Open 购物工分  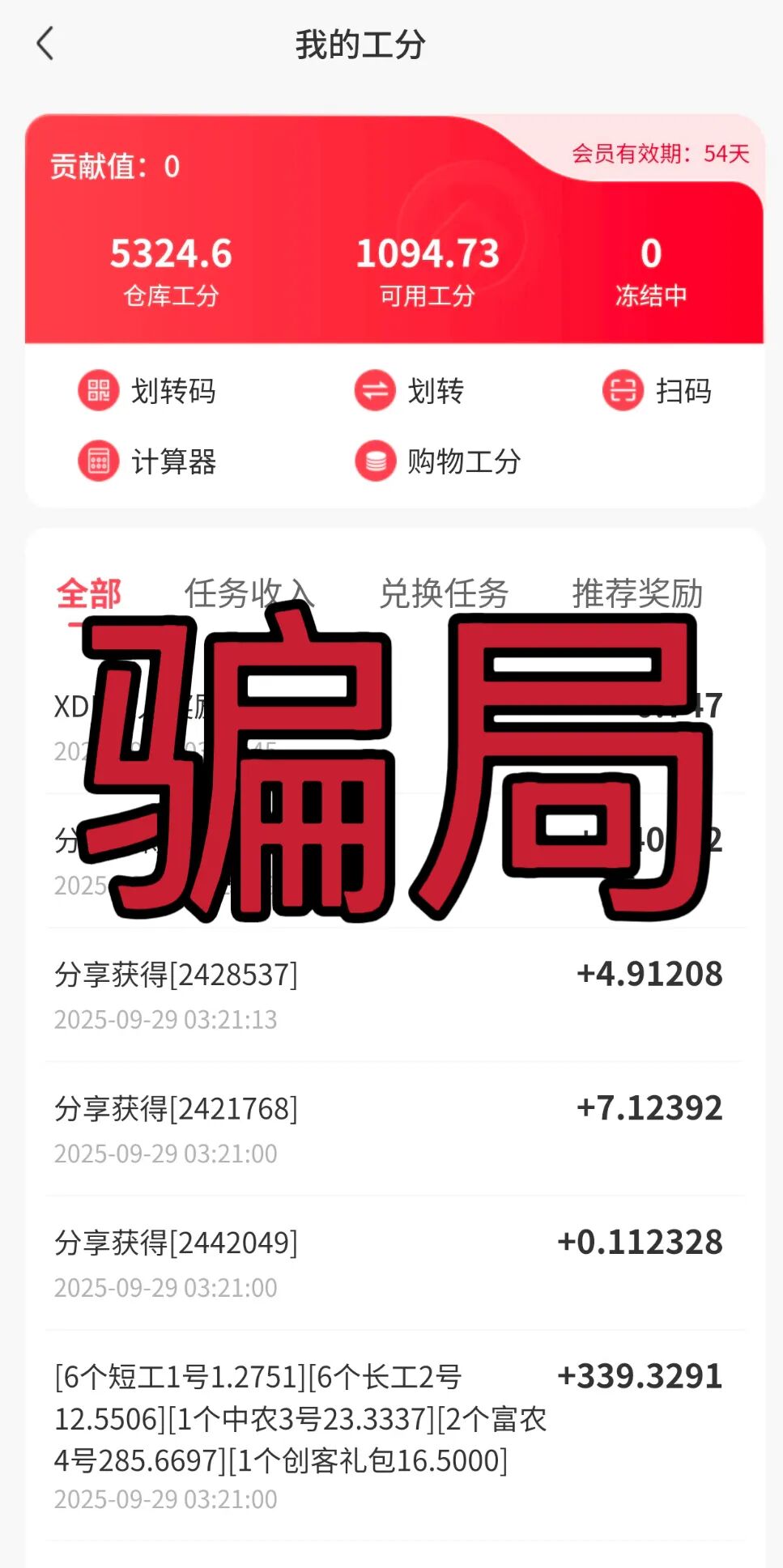(x=438, y=461)
